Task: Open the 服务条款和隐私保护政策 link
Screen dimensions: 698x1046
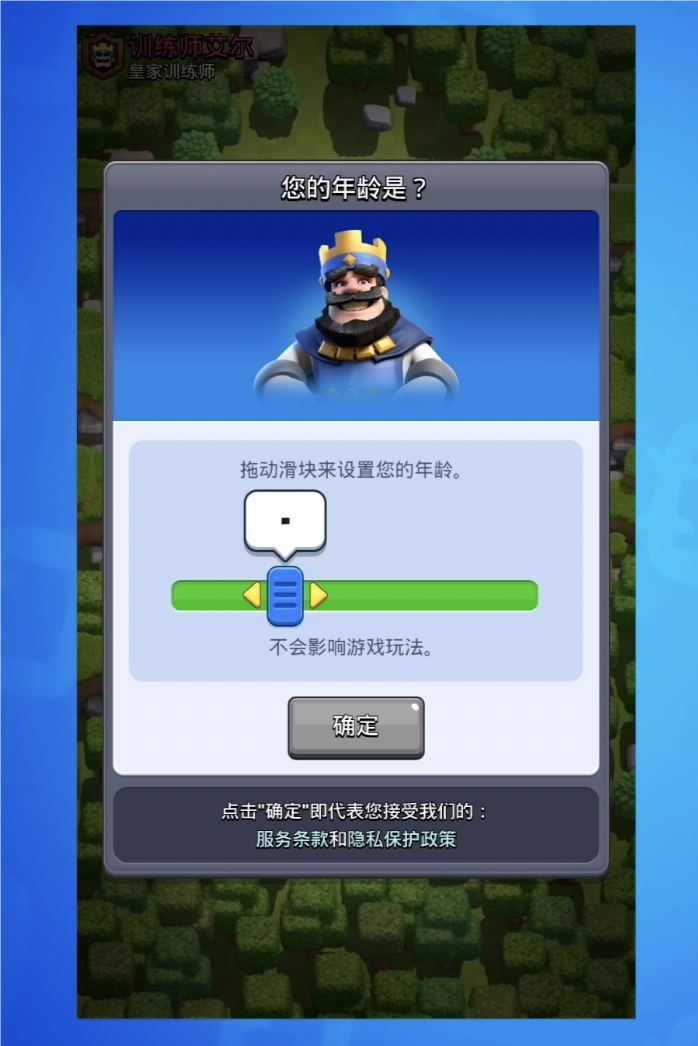Action: coord(356,839)
